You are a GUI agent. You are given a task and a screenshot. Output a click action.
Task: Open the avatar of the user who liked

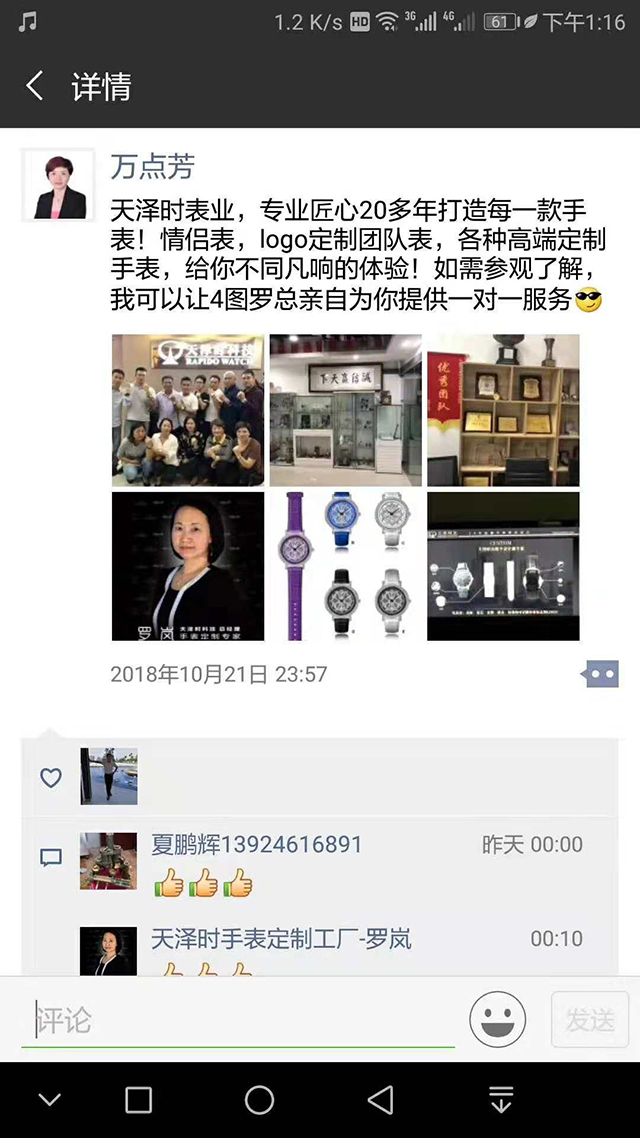tap(109, 776)
